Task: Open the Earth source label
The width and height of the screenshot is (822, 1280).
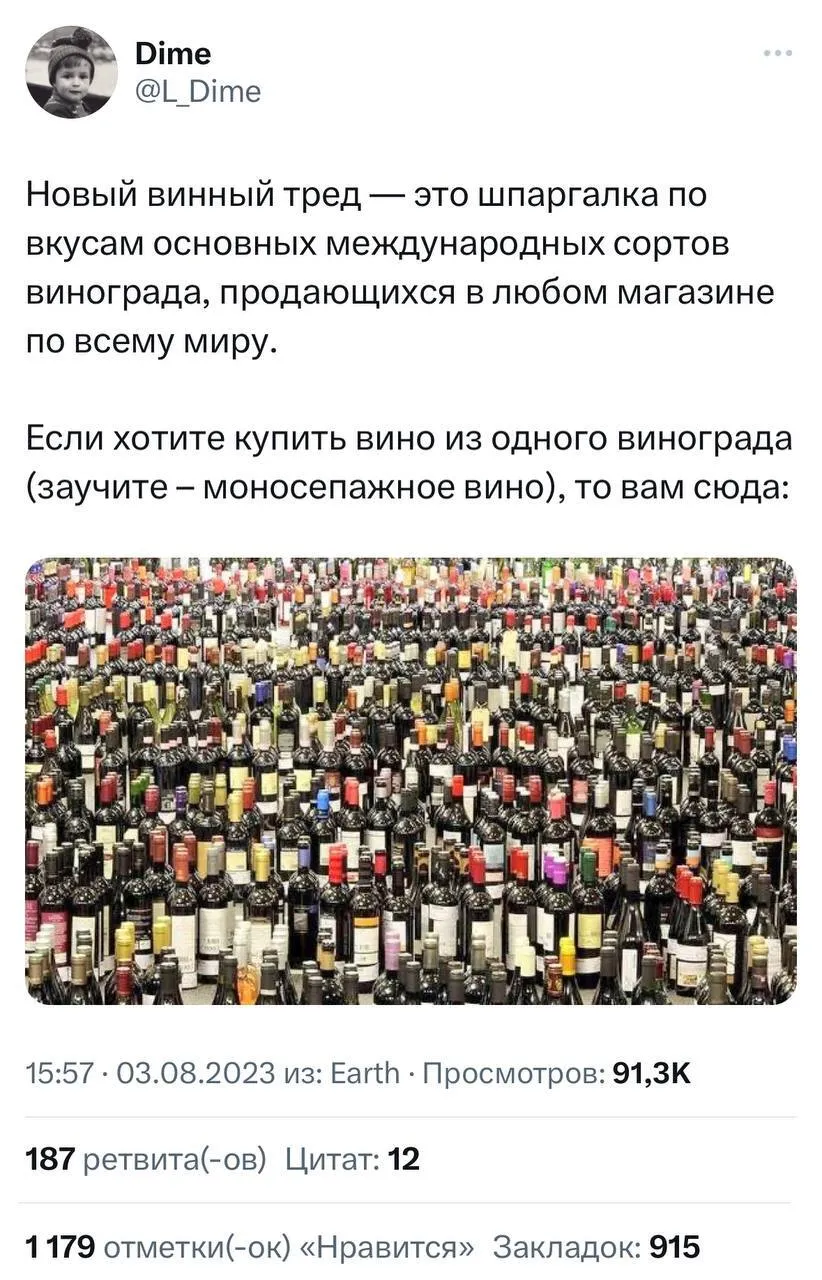Action: (364, 1073)
